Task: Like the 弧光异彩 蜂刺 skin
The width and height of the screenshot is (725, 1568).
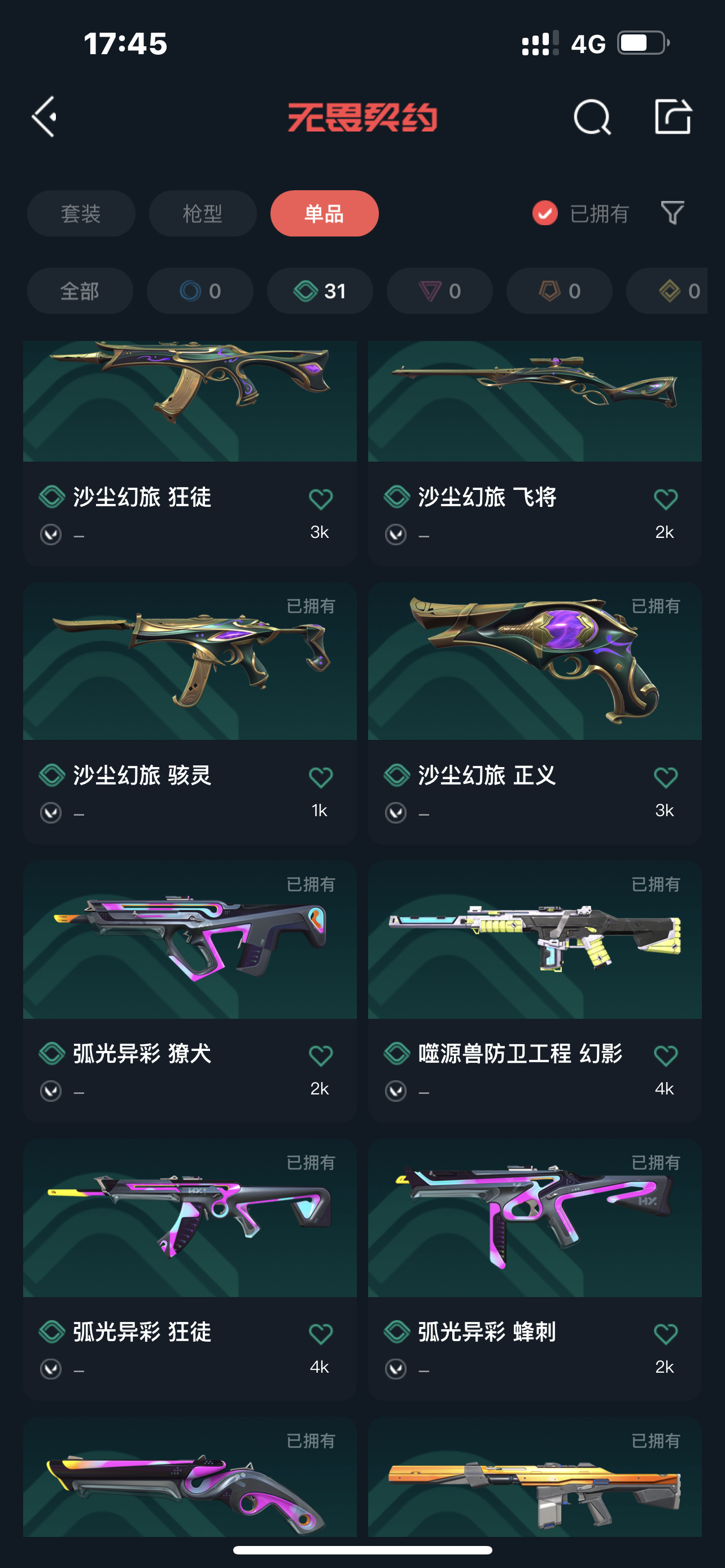Action: (665, 1334)
